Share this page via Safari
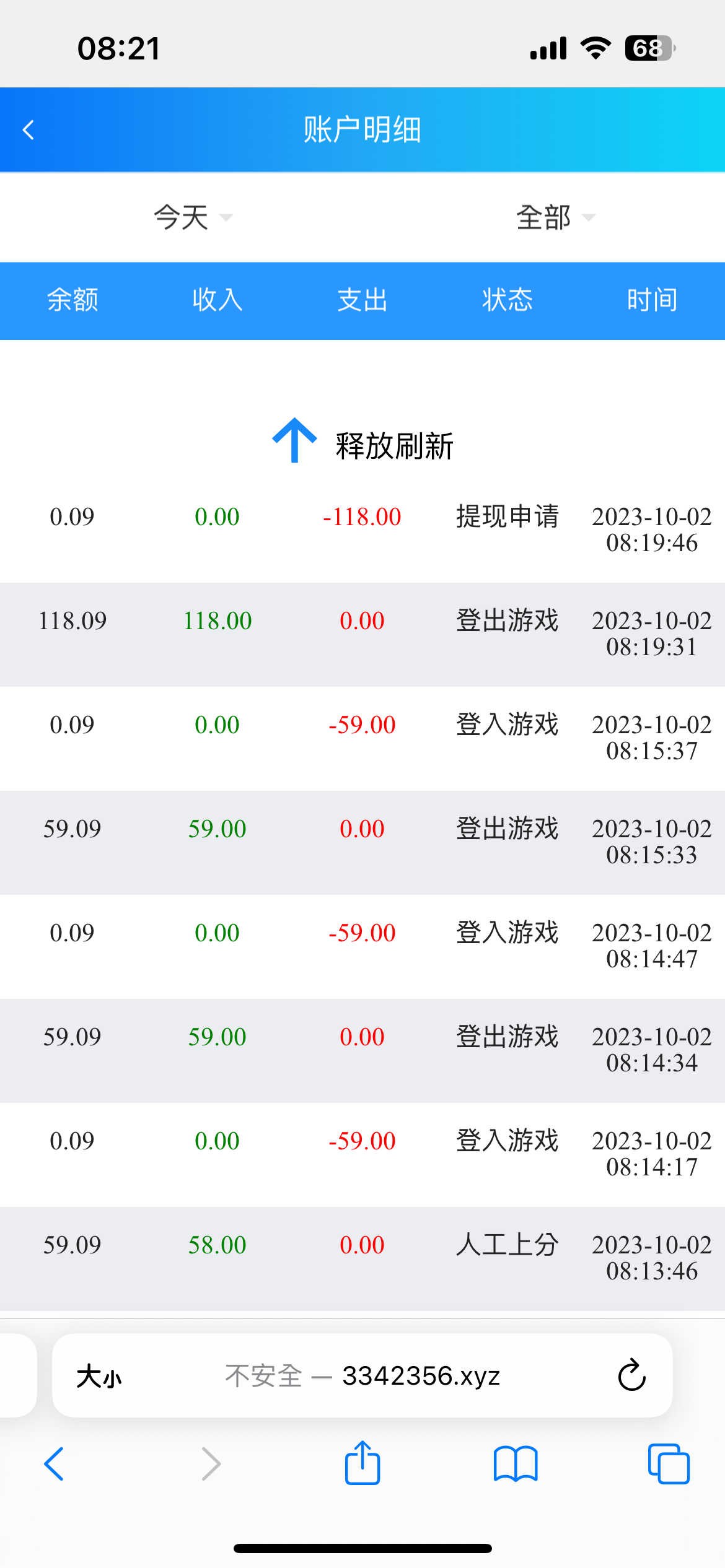The height and width of the screenshot is (1568, 725). (362, 1463)
